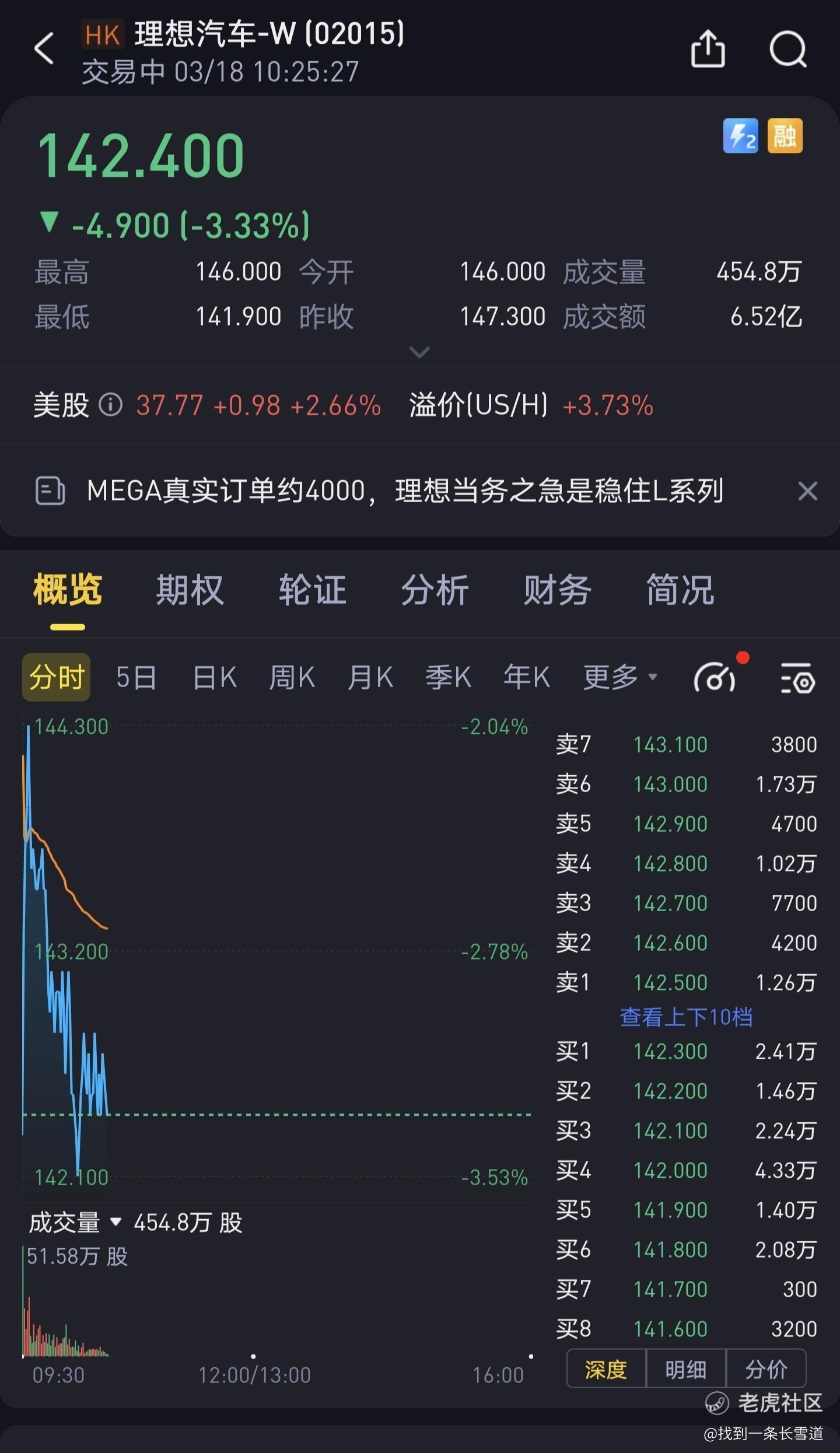Go back to the previous screen
This screenshot has width=840, height=1453.
coord(44,48)
